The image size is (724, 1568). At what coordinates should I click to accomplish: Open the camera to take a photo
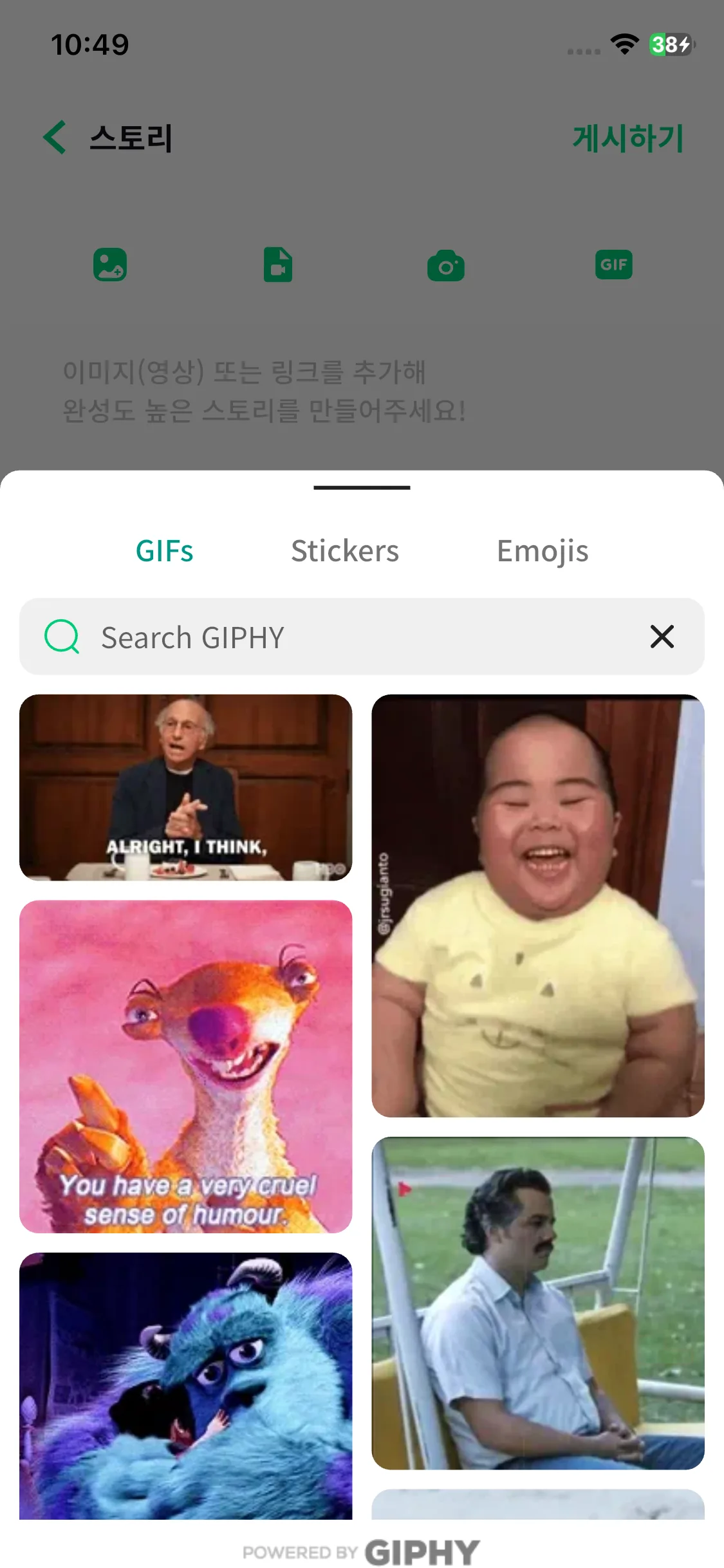point(446,265)
